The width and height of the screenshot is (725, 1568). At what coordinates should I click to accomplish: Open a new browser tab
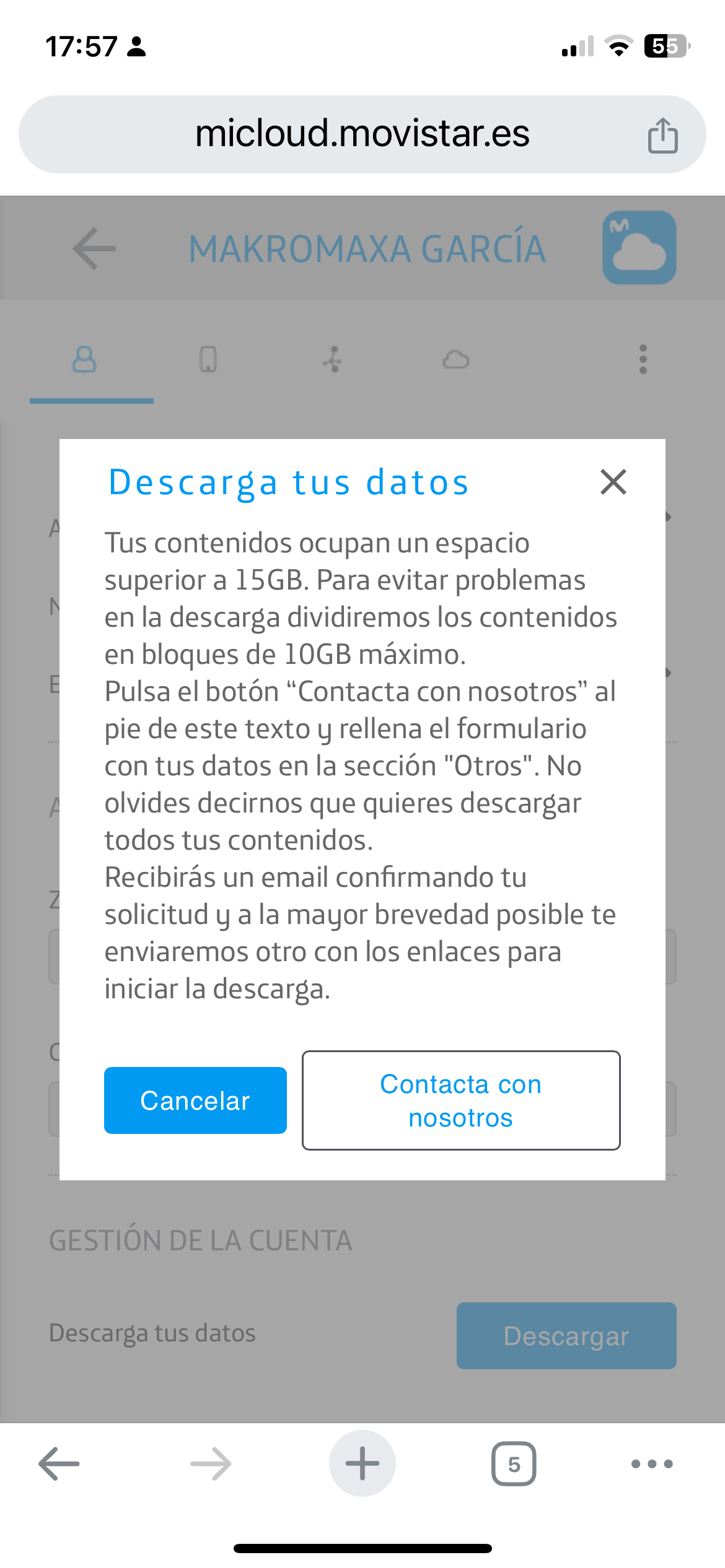tap(362, 1464)
